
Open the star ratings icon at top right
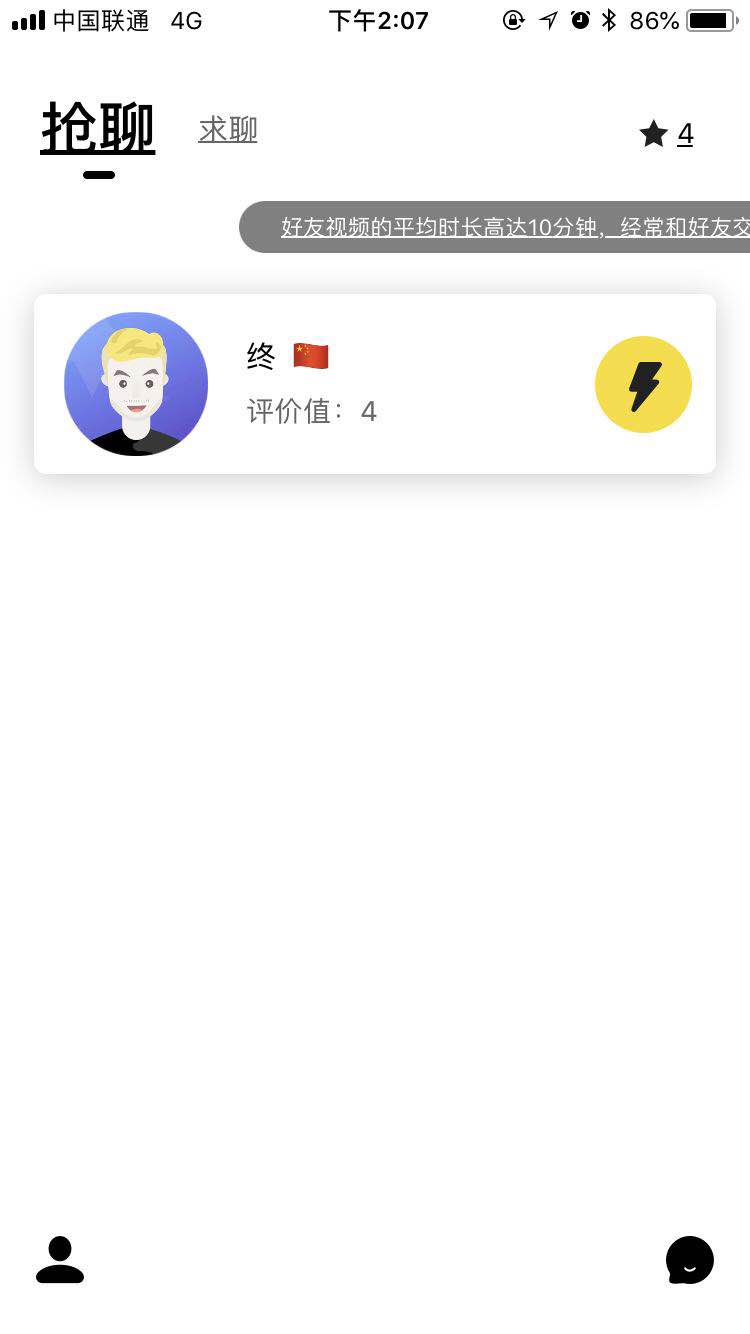click(654, 133)
